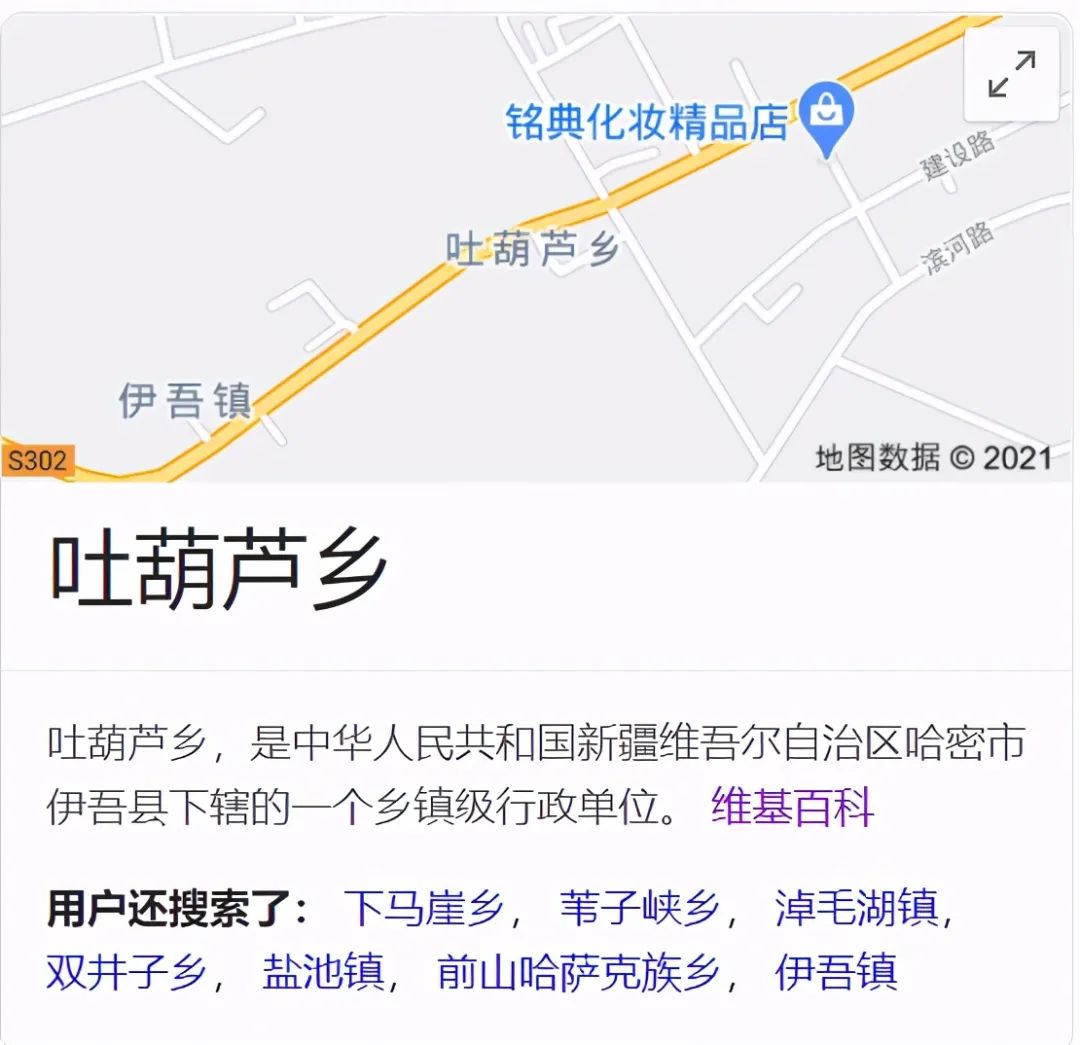Screen dimensions: 1080x1045
Task: Open related search 前山哈萨克族乡
Action: tap(578, 972)
